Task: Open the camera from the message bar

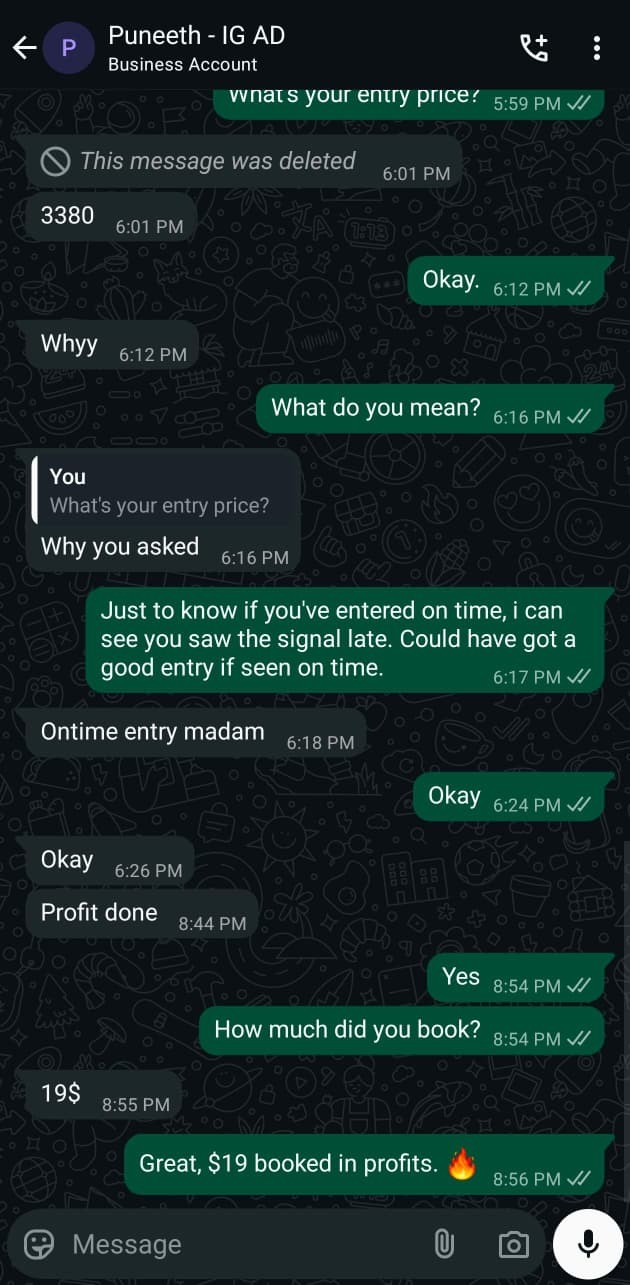Action: click(x=513, y=1244)
